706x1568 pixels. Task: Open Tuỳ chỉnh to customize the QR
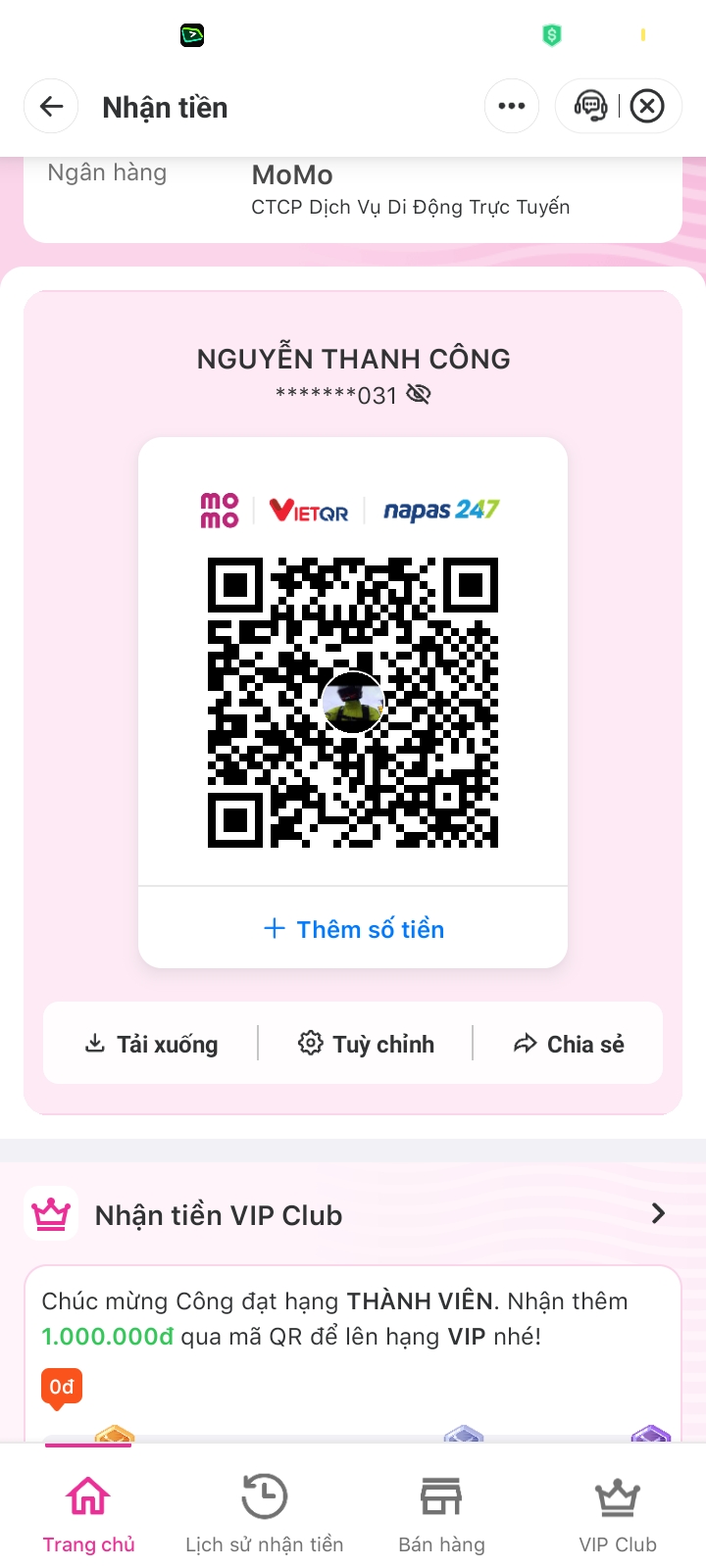tap(366, 1044)
